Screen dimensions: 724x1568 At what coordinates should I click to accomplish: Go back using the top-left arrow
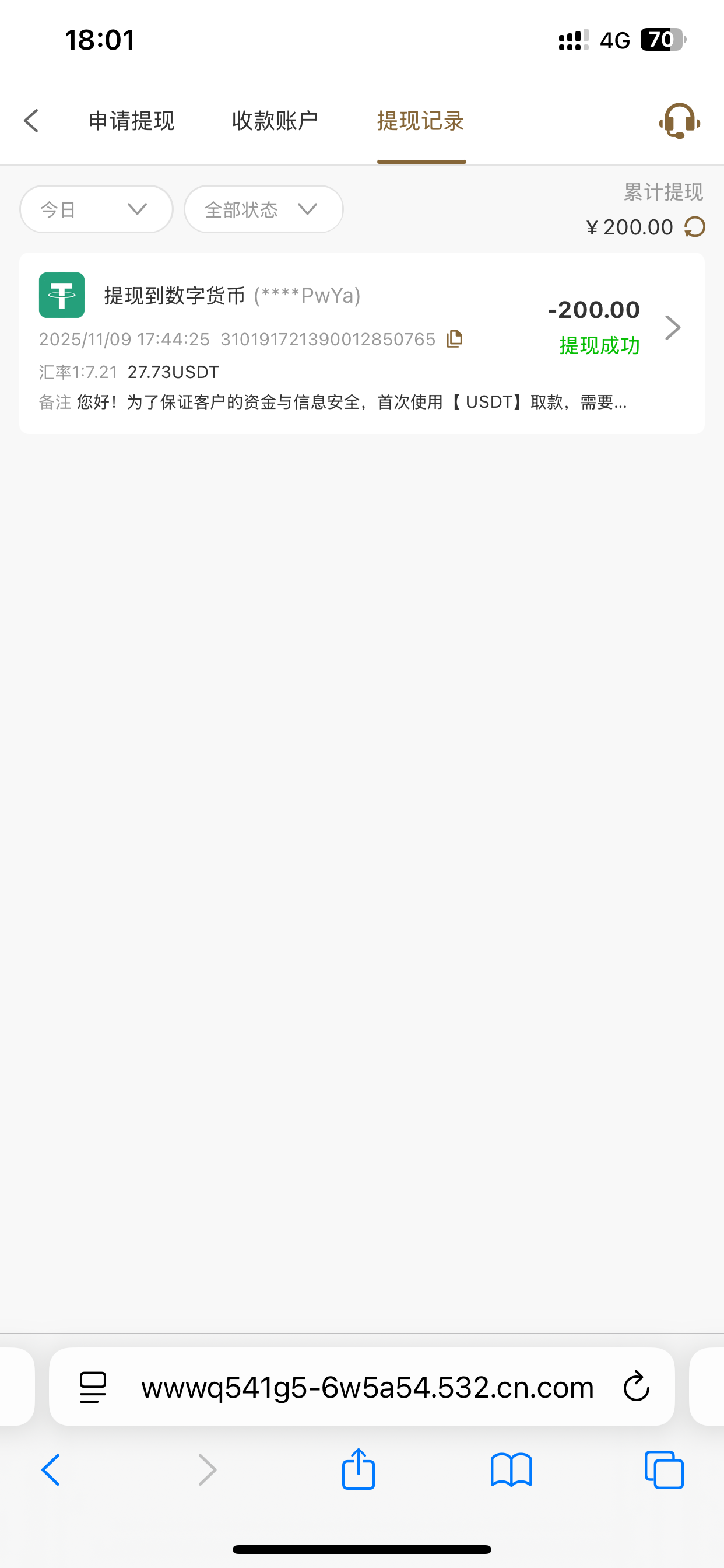[31, 121]
